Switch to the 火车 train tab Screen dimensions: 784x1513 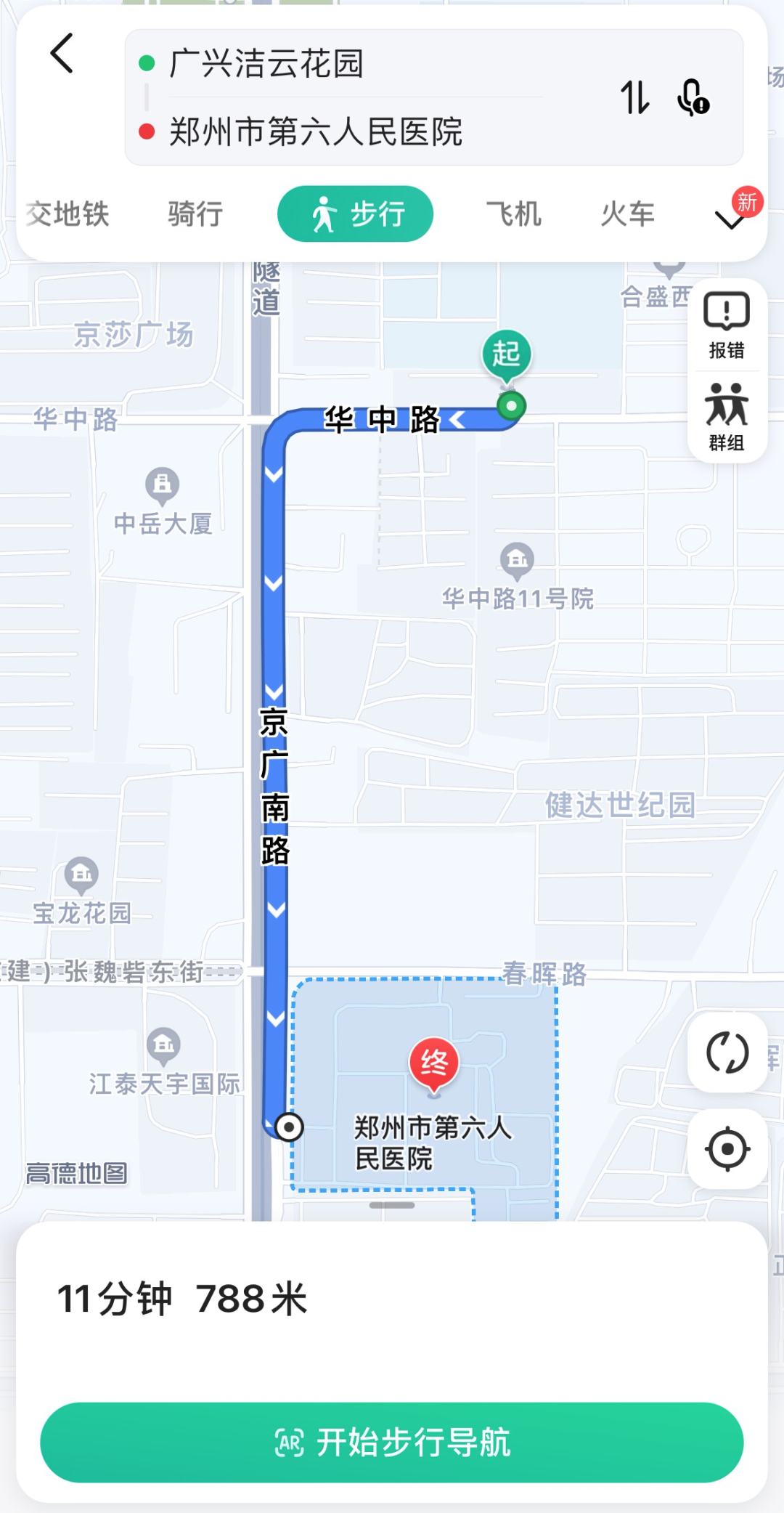[x=627, y=213]
